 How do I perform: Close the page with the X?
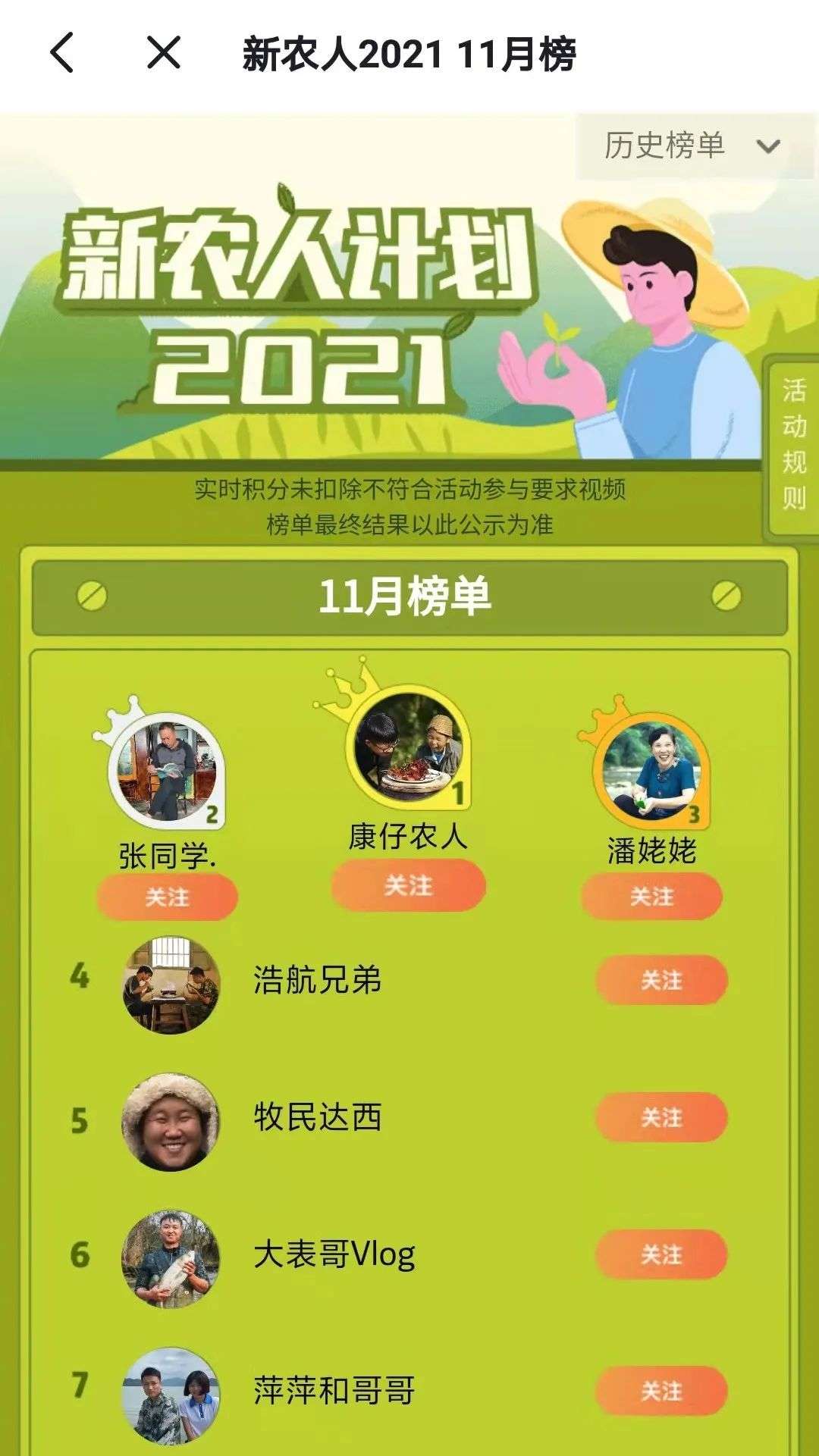163,53
